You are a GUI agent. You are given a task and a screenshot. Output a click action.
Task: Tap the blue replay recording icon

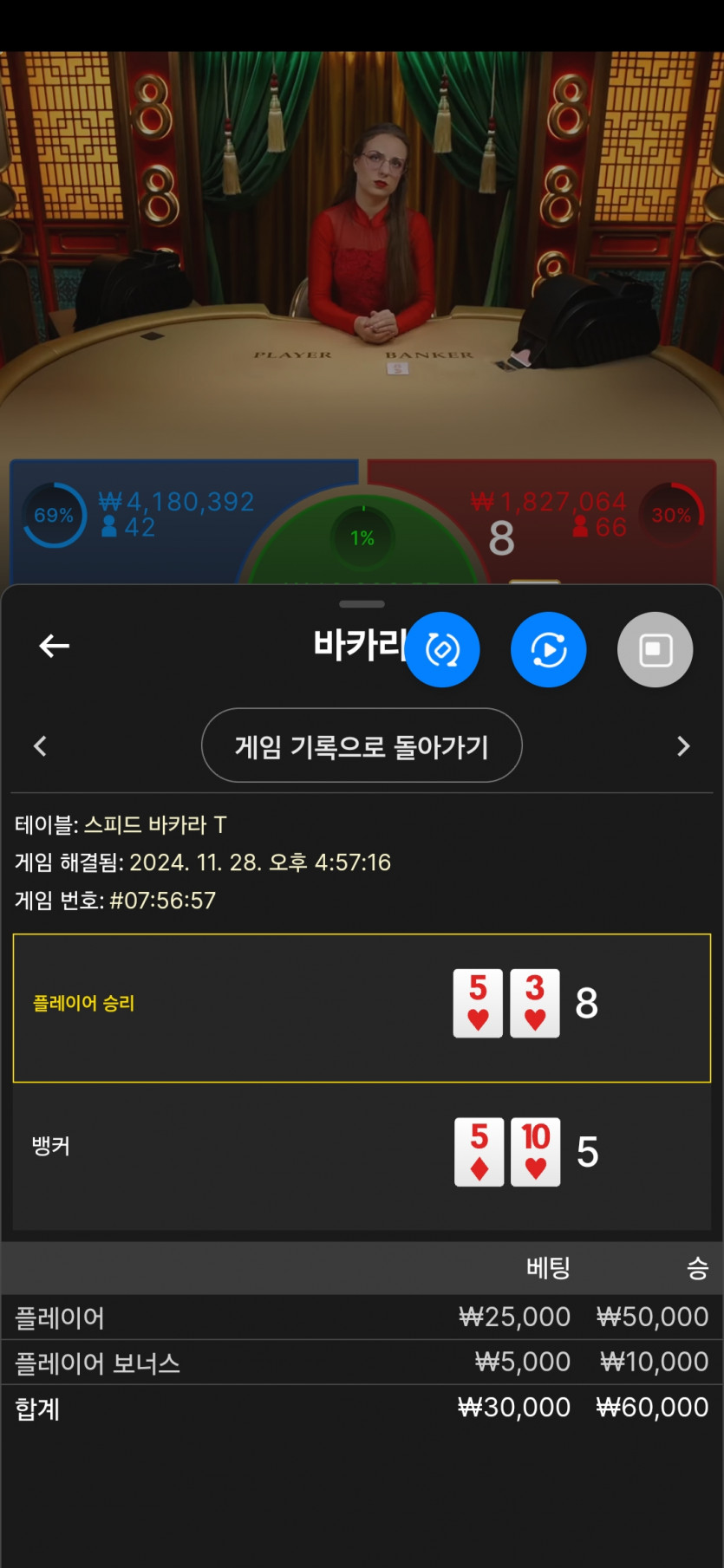click(x=549, y=649)
